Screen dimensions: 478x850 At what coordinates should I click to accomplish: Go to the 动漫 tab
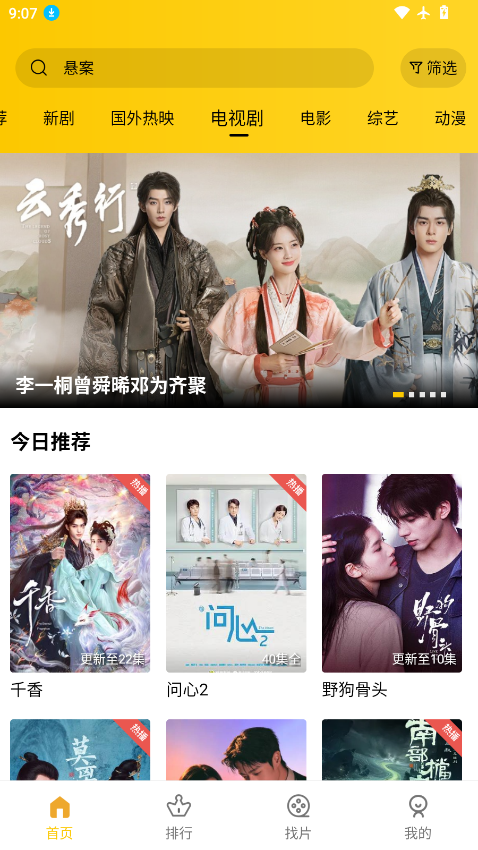pyautogui.click(x=450, y=118)
